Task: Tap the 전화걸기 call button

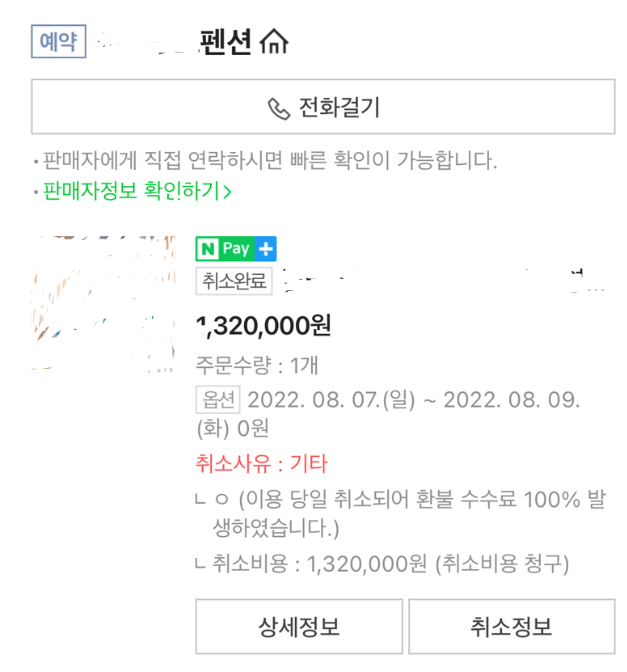Action: (x=323, y=107)
